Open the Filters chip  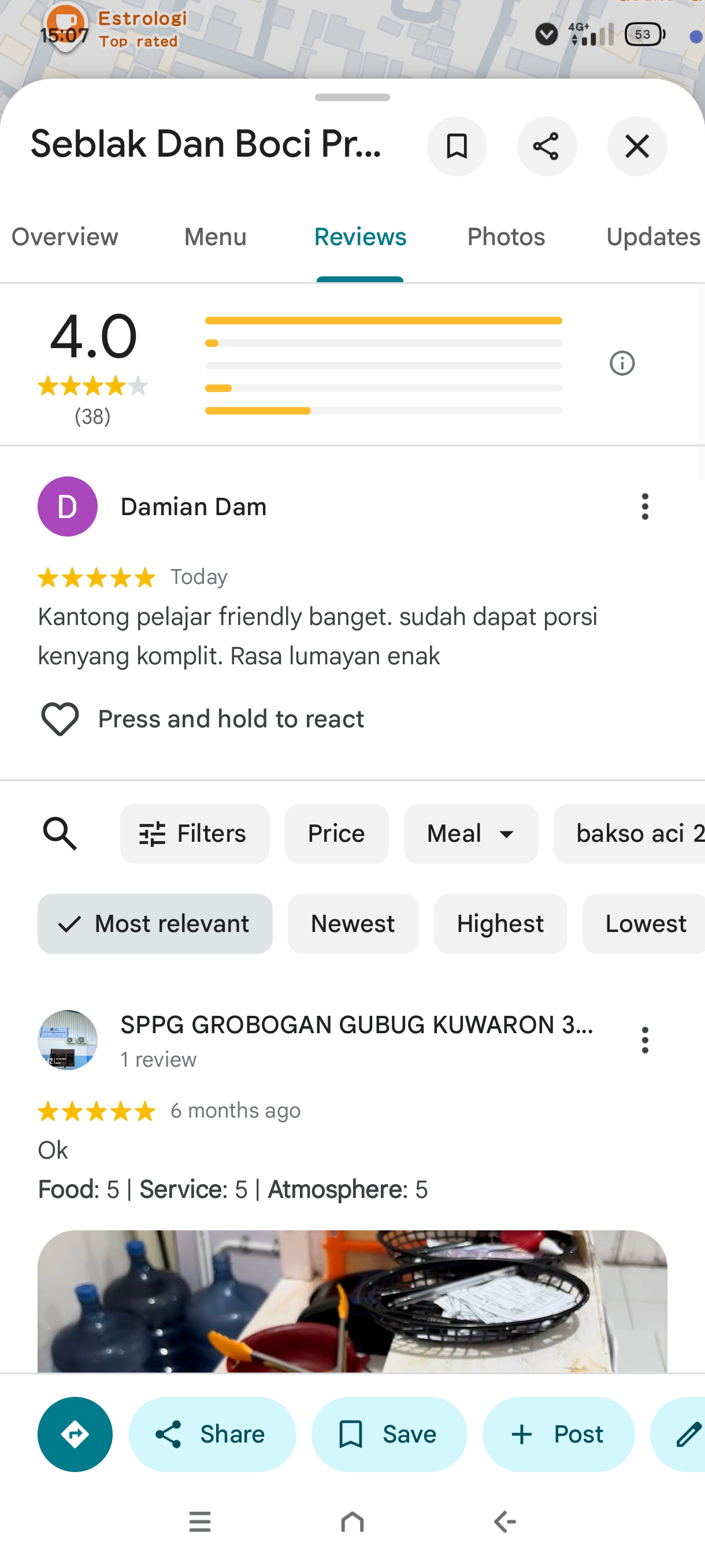195,833
